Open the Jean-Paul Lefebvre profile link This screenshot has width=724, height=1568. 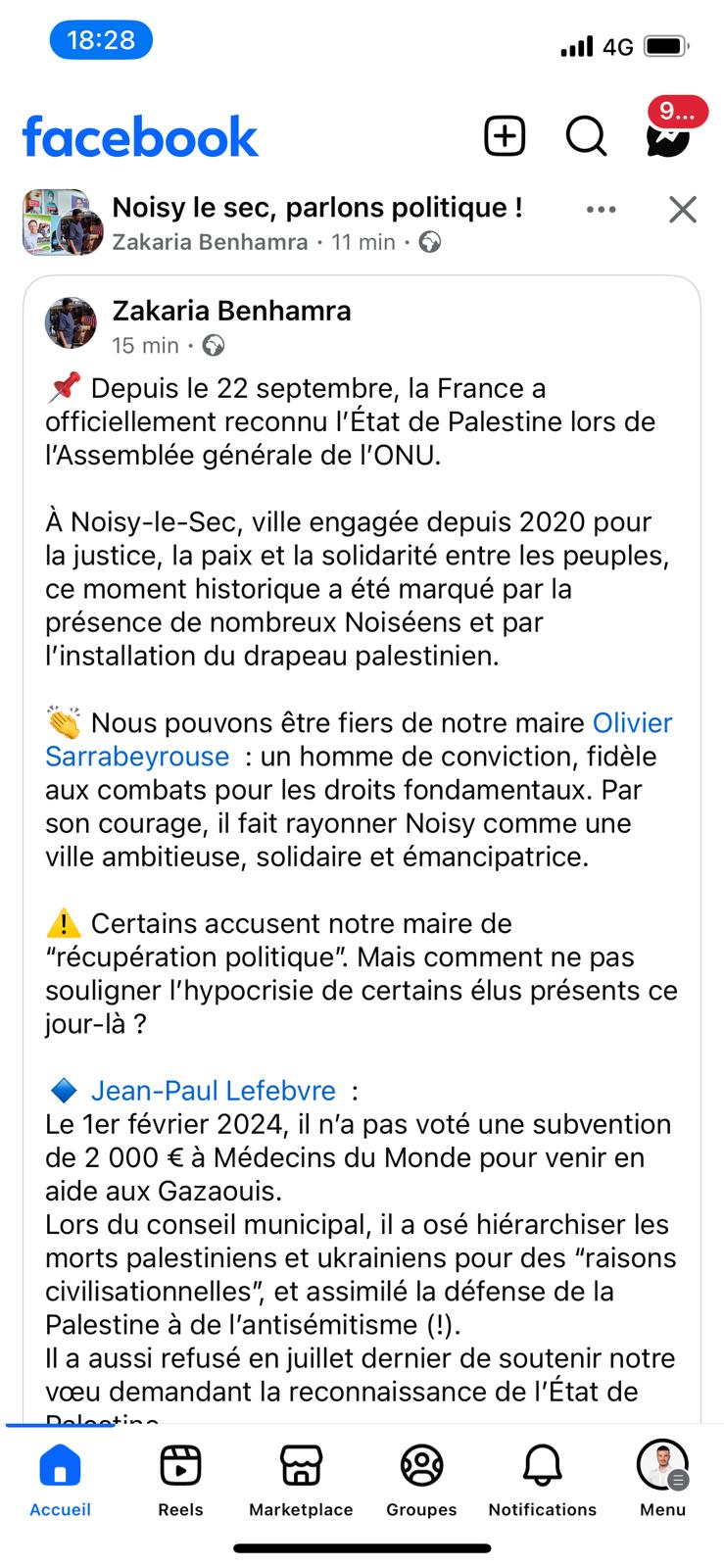point(213,1091)
